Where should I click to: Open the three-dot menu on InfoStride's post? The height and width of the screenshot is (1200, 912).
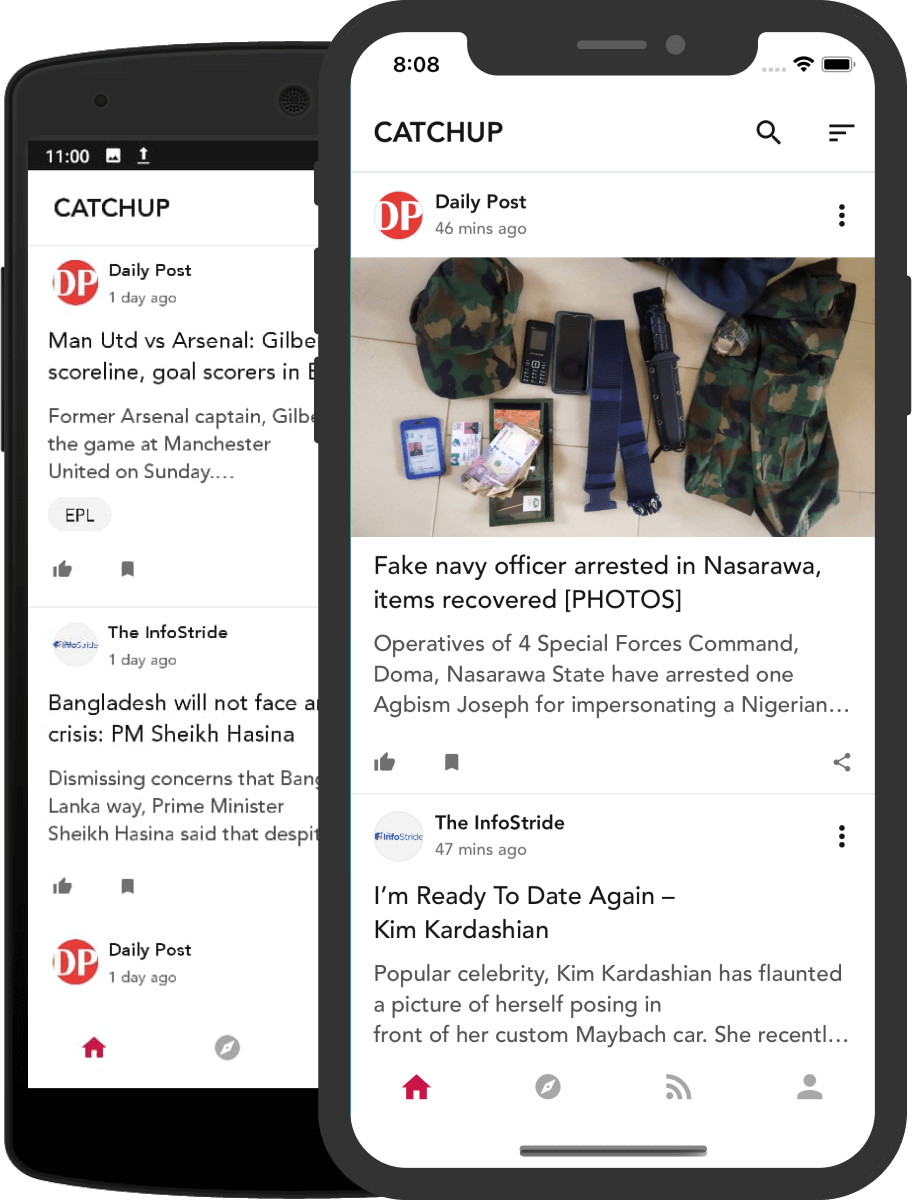click(x=841, y=836)
